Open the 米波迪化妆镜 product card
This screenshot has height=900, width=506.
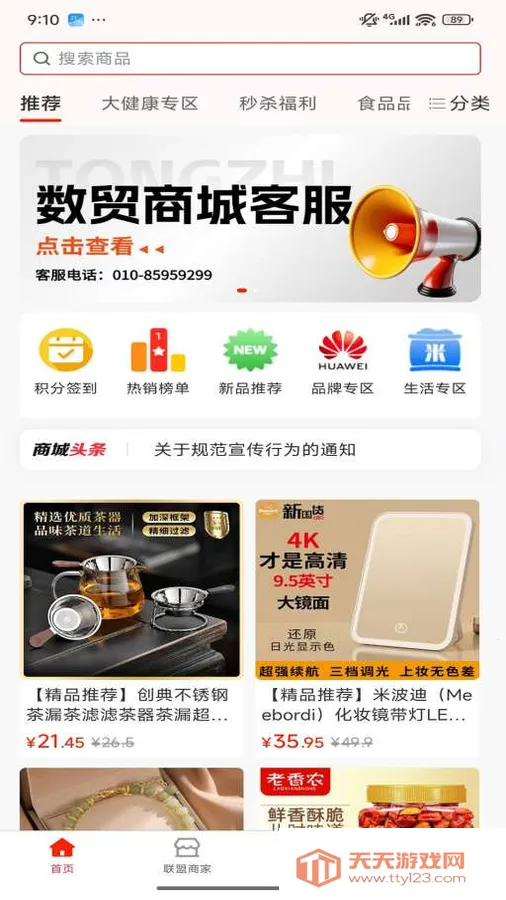click(367, 628)
